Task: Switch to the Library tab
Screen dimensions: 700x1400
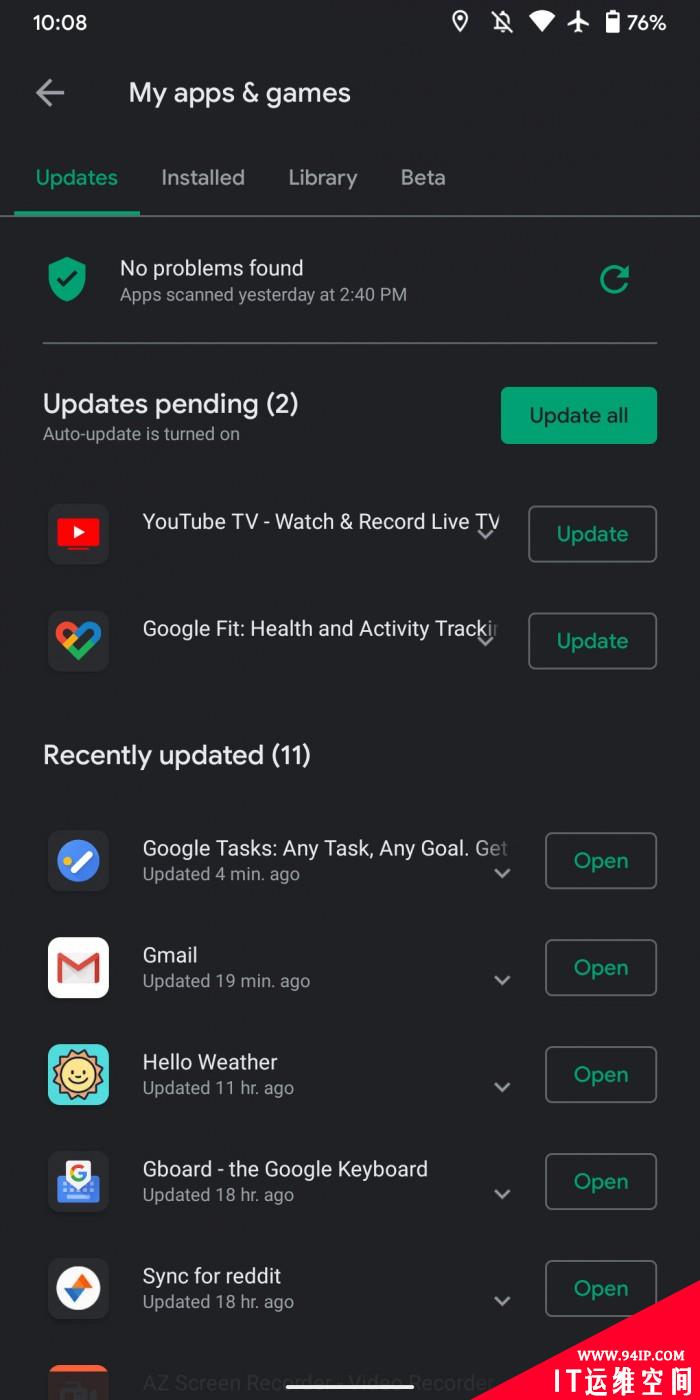Action: [322, 177]
